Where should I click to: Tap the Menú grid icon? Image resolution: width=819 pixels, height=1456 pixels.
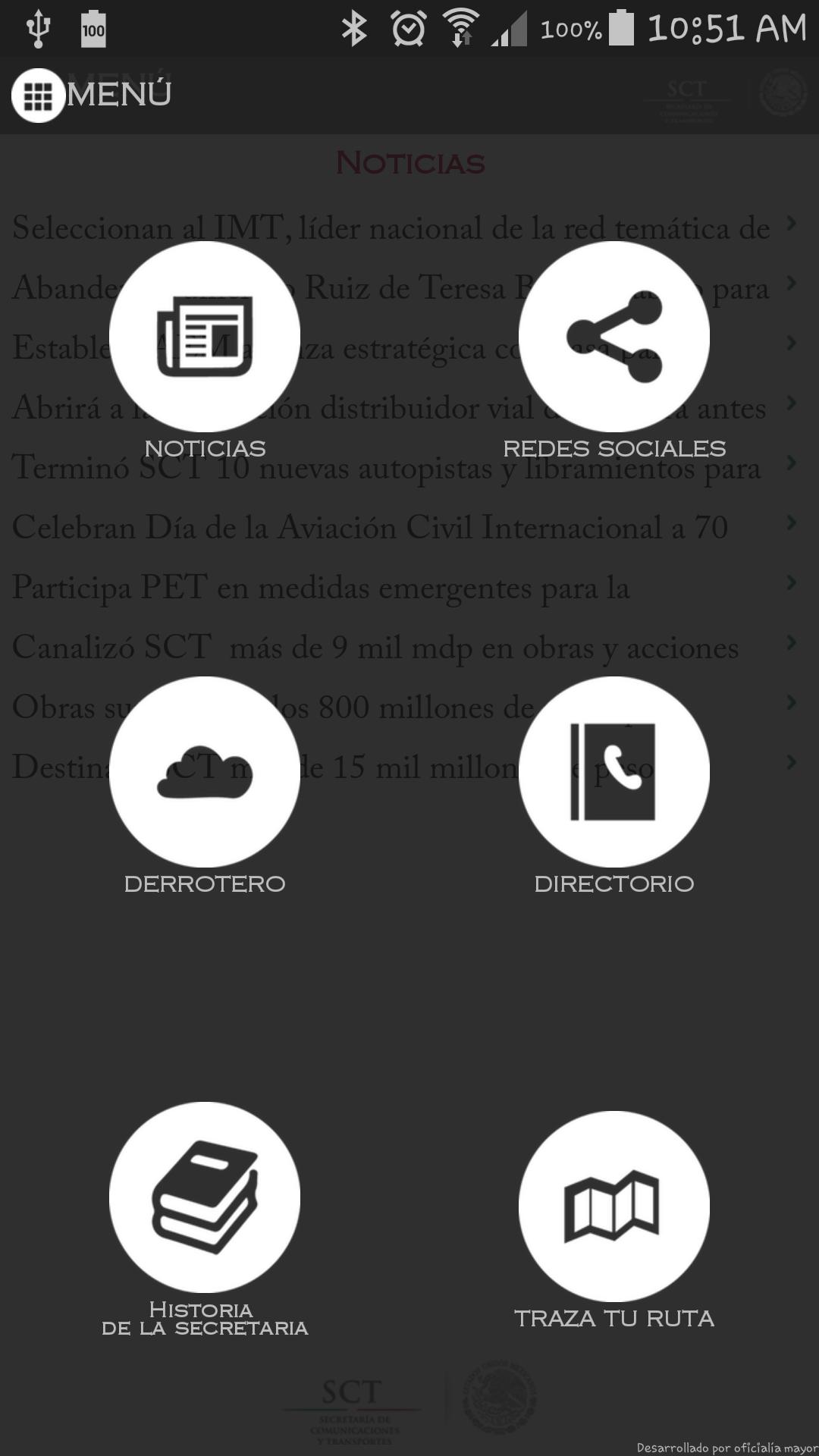coord(38,96)
